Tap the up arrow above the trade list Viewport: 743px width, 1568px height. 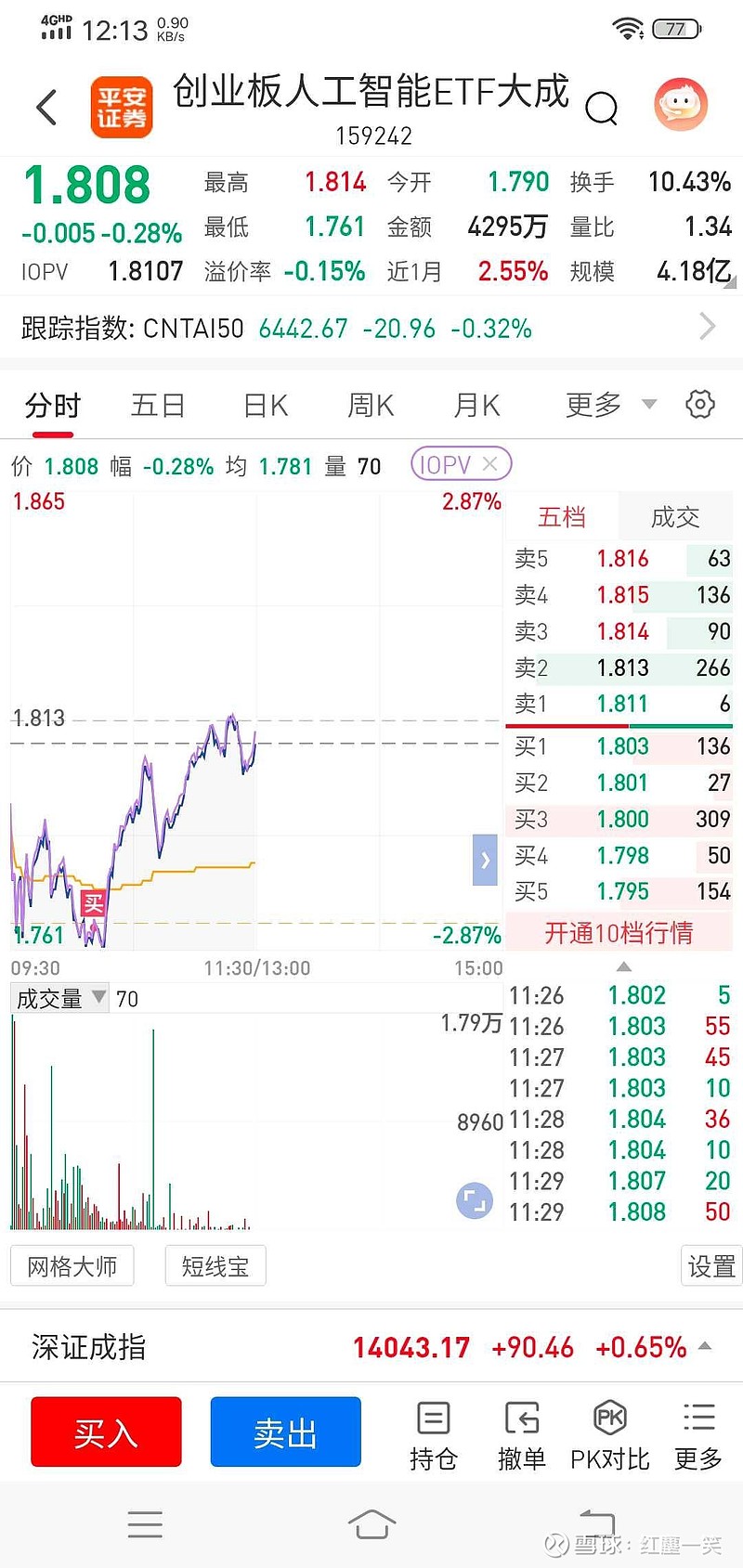coord(624,965)
